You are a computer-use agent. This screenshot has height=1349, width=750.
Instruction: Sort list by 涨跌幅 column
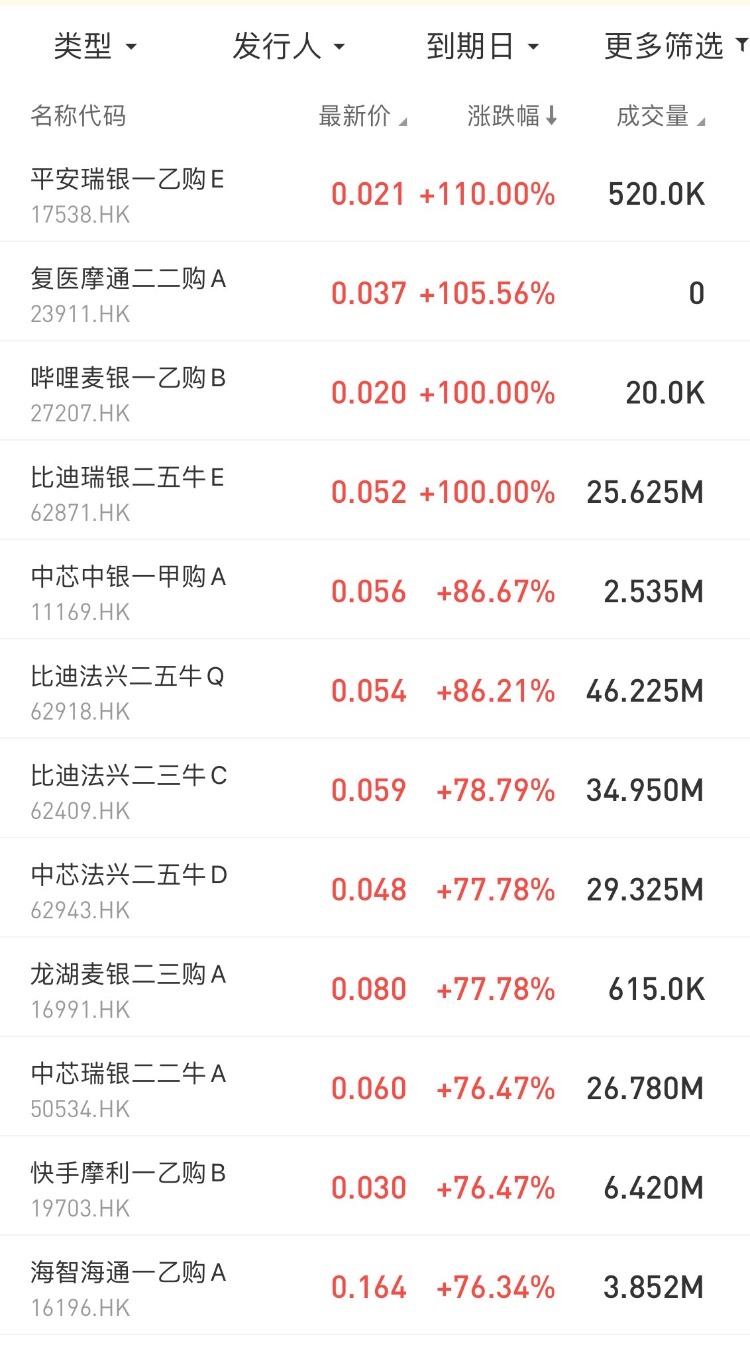tap(513, 116)
